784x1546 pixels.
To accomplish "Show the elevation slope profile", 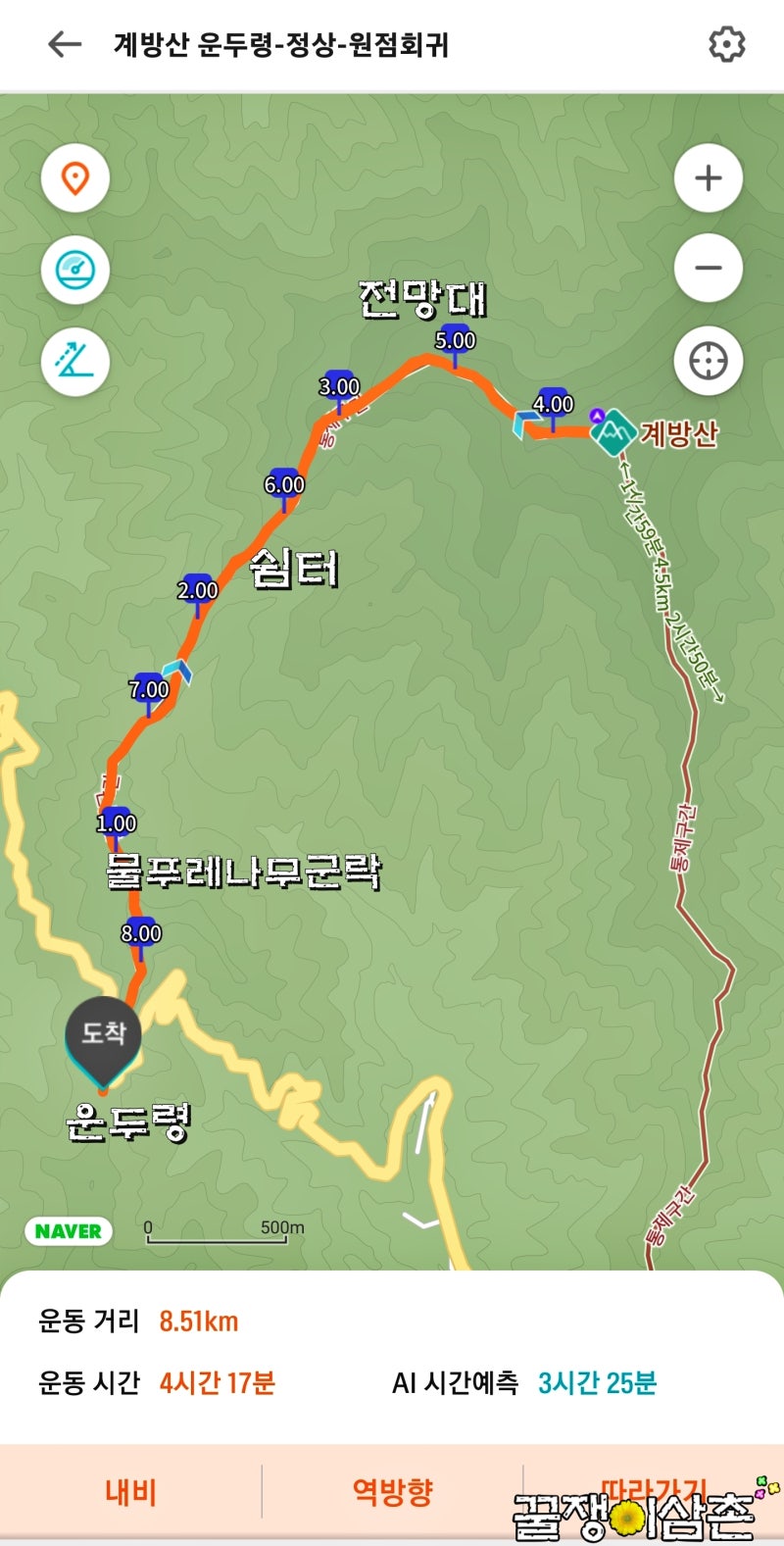I will [75, 361].
